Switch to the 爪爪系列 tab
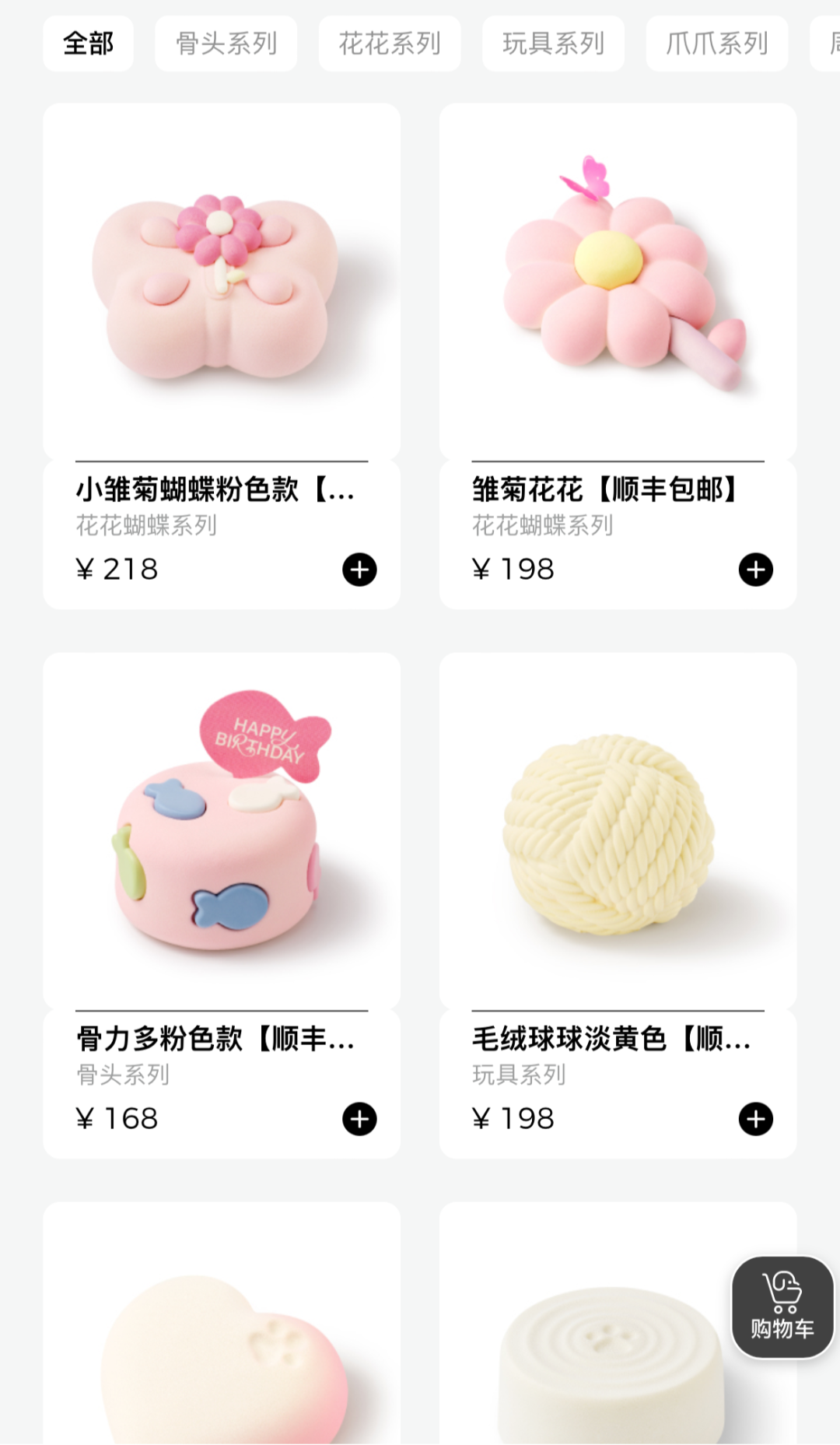 coord(716,44)
